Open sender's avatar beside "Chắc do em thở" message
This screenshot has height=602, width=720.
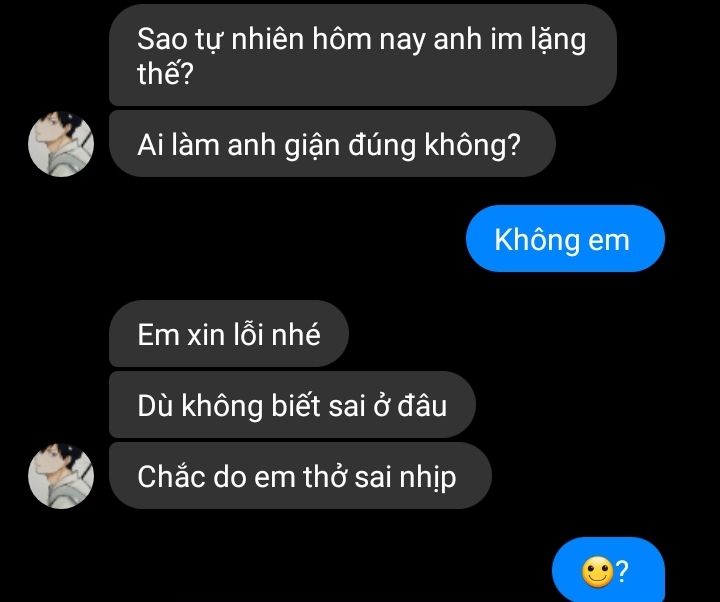61,476
